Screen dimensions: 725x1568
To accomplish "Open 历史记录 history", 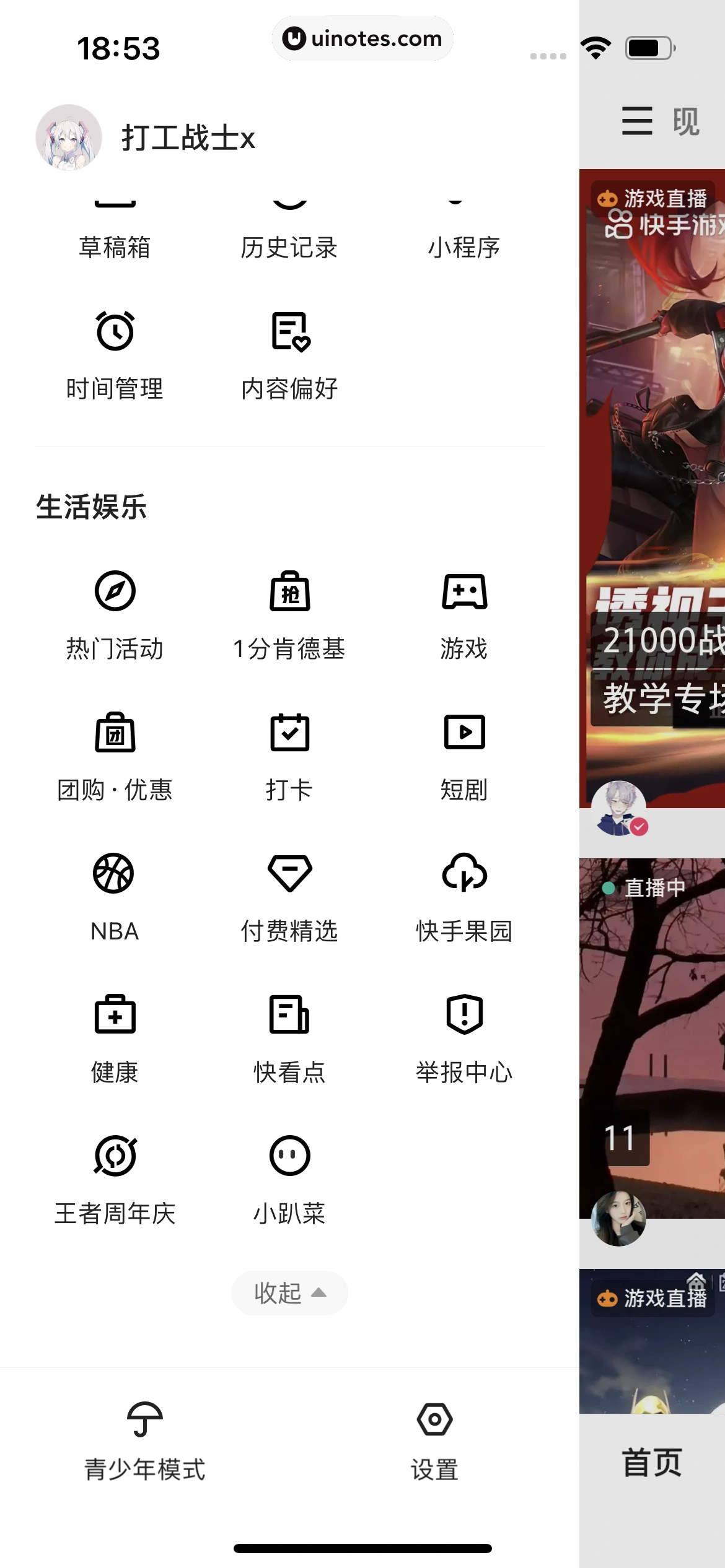I will tap(289, 232).
